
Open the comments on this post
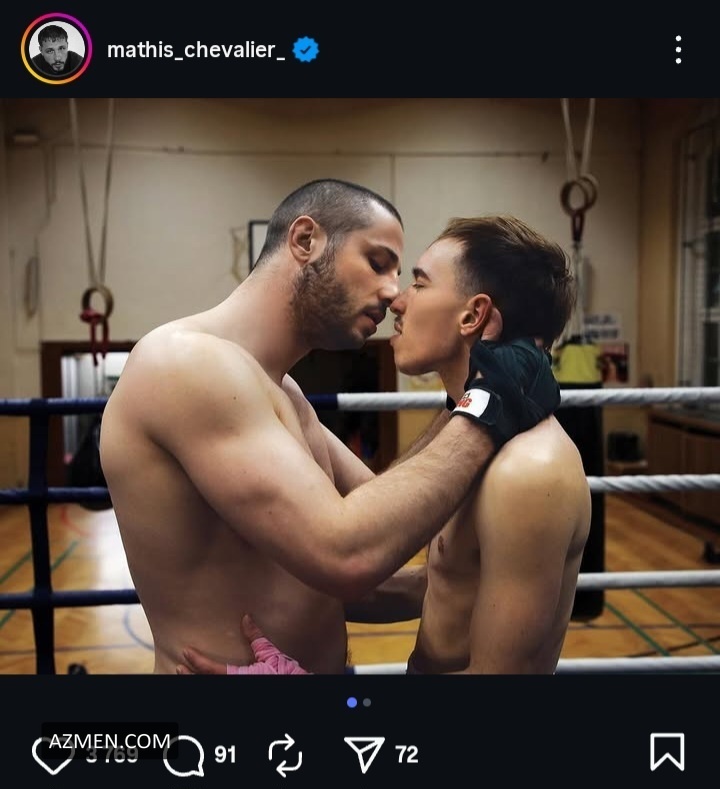coord(183,755)
